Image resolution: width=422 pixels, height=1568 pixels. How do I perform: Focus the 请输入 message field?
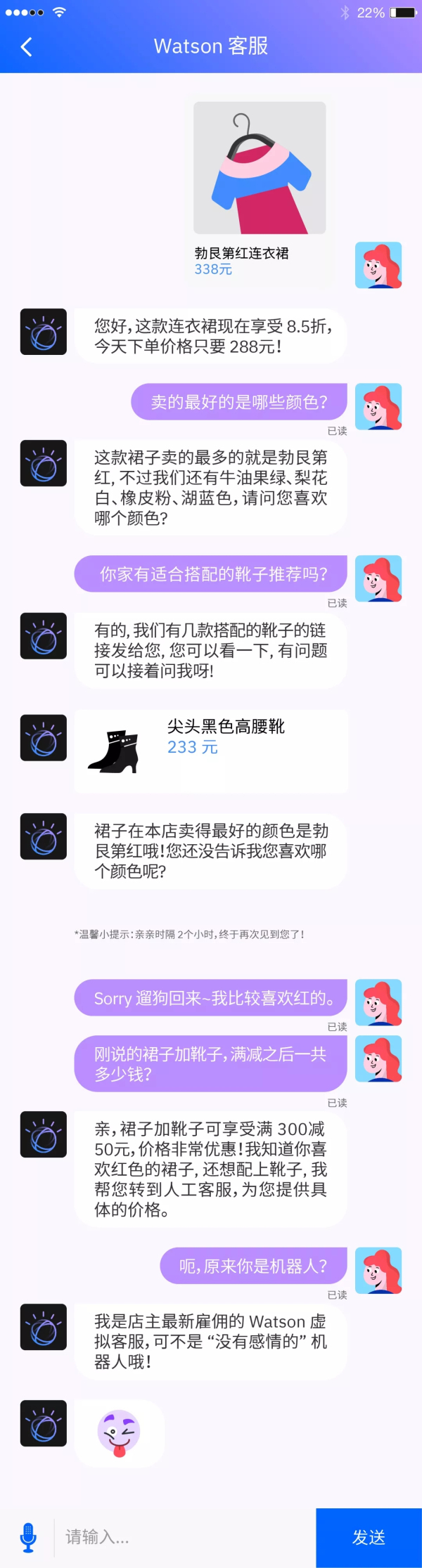click(183, 1537)
